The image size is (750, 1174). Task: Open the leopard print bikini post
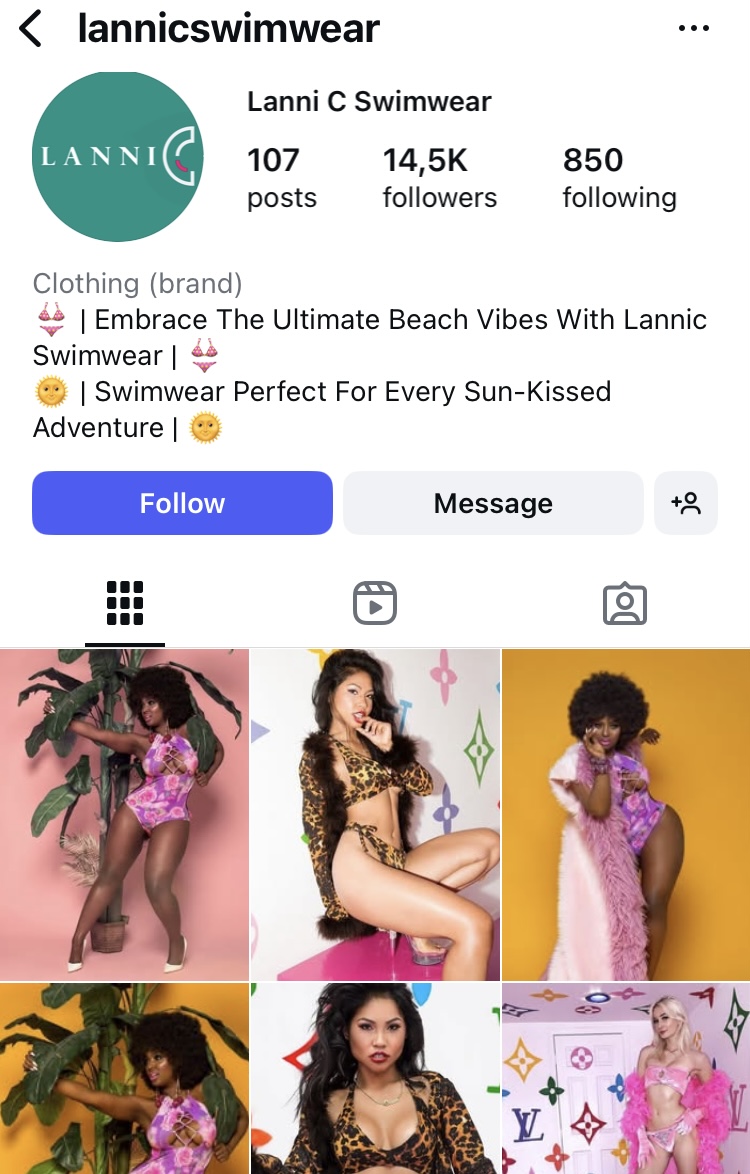[375, 814]
